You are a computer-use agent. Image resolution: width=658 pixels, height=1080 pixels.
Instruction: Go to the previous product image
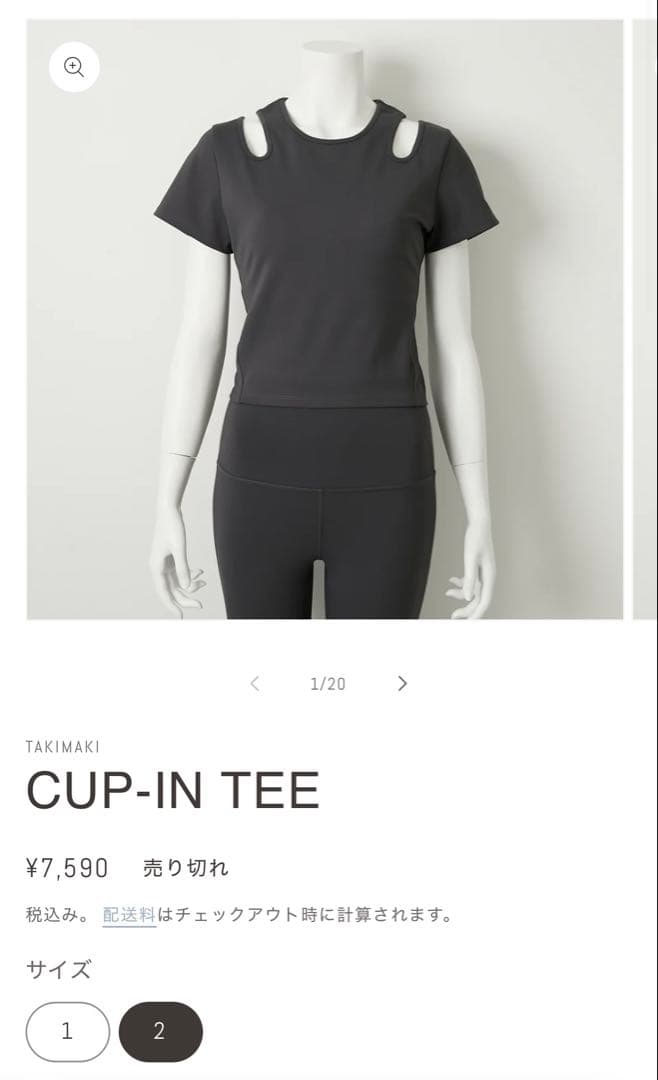(x=254, y=684)
